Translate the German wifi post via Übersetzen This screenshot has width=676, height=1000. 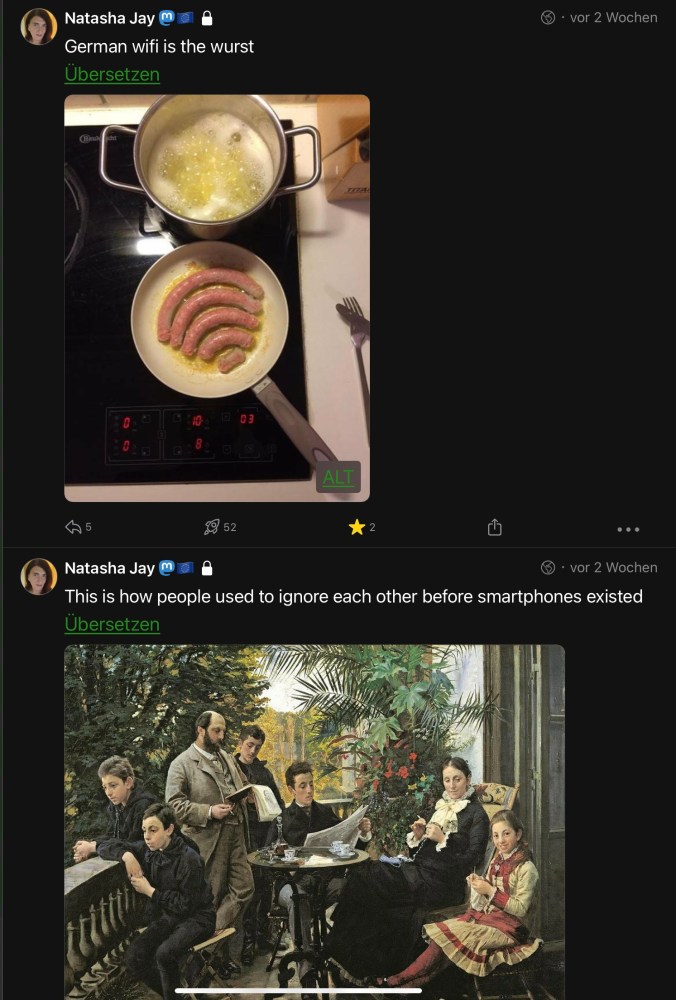112,74
